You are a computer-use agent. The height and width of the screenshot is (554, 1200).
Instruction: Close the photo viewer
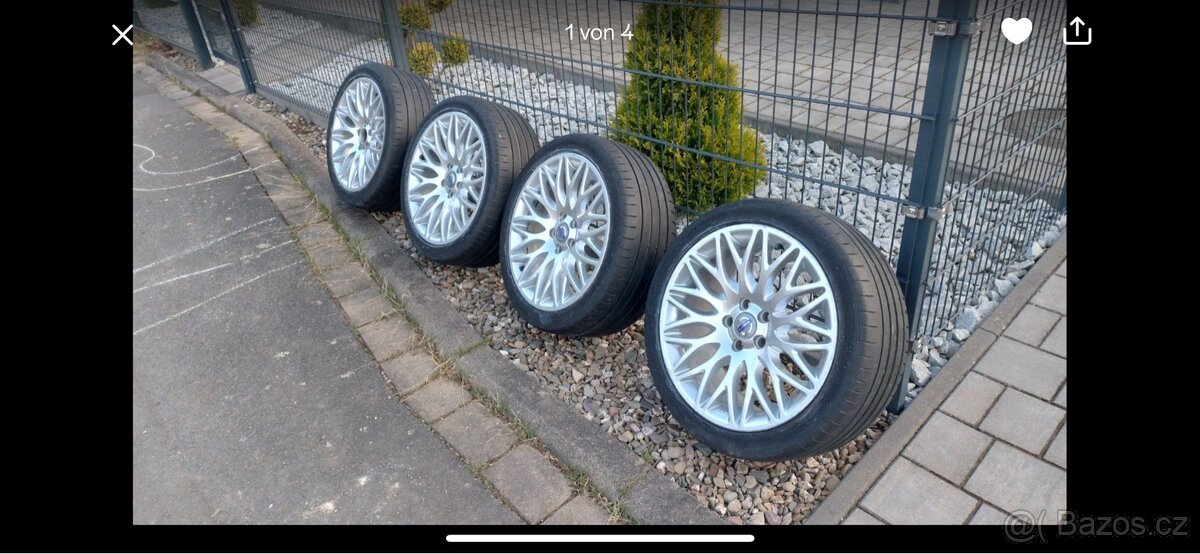(122, 35)
